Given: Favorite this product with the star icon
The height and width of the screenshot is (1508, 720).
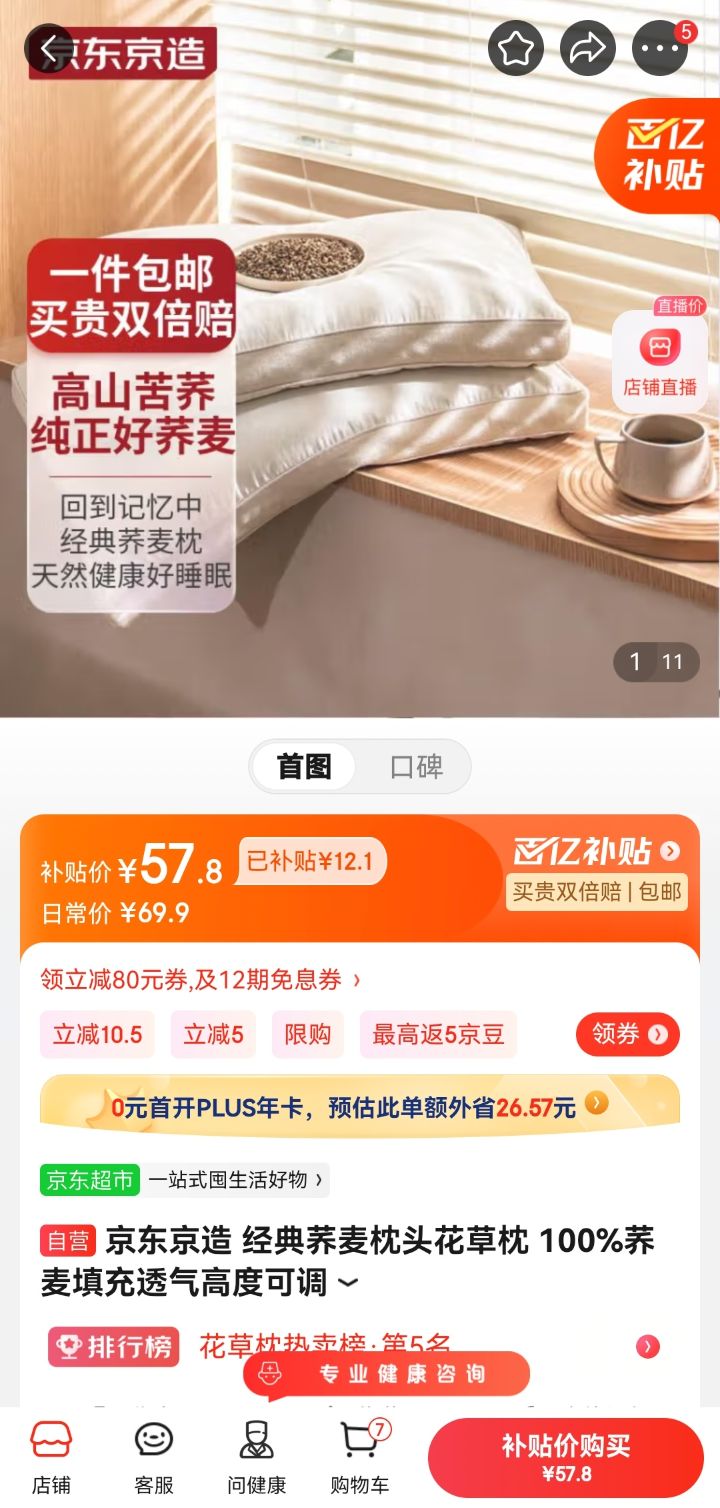Looking at the screenshot, I should (515, 48).
